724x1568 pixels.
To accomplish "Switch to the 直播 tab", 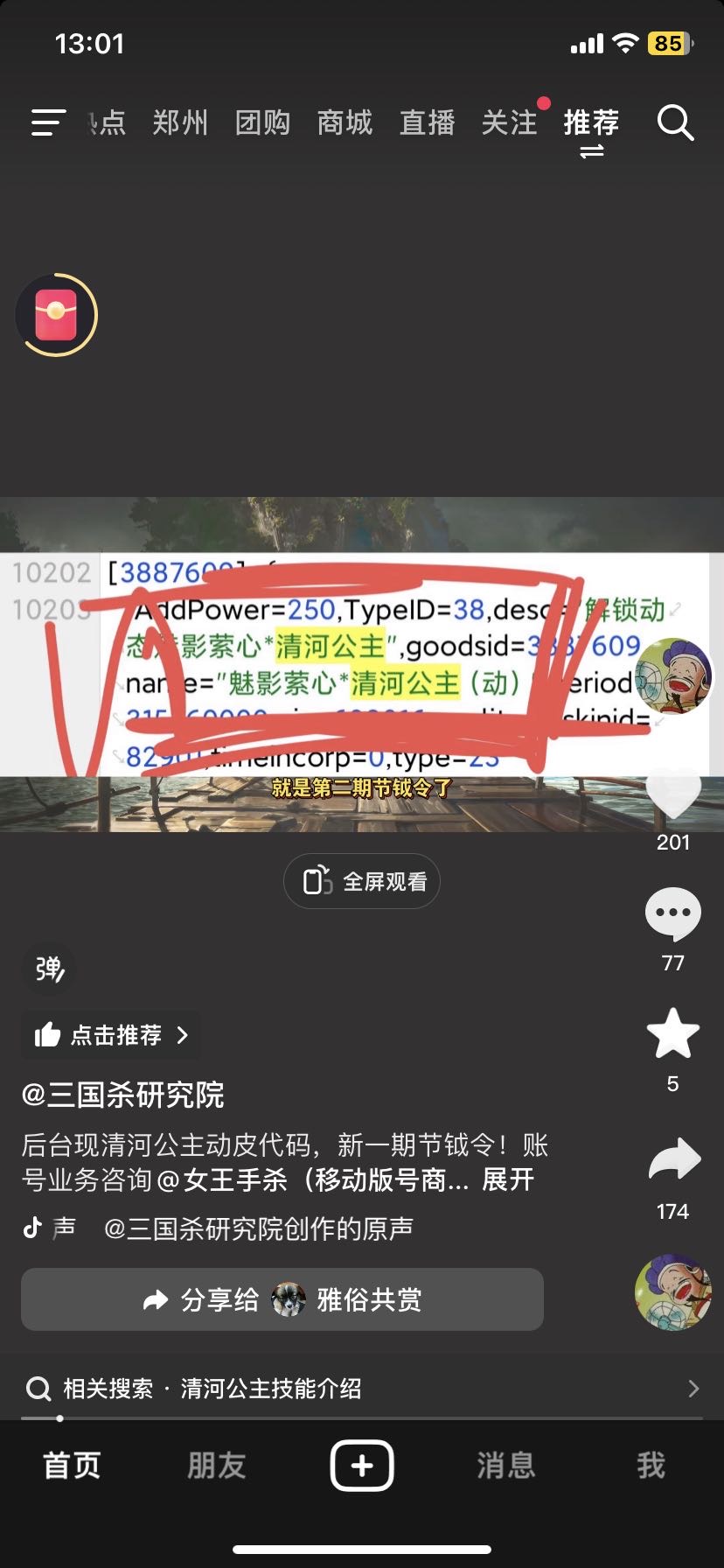I will [x=427, y=122].
